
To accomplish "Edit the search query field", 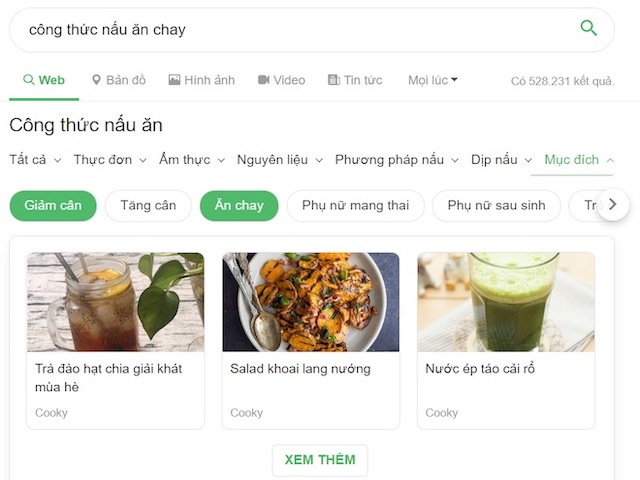I will tap(290, 30).
